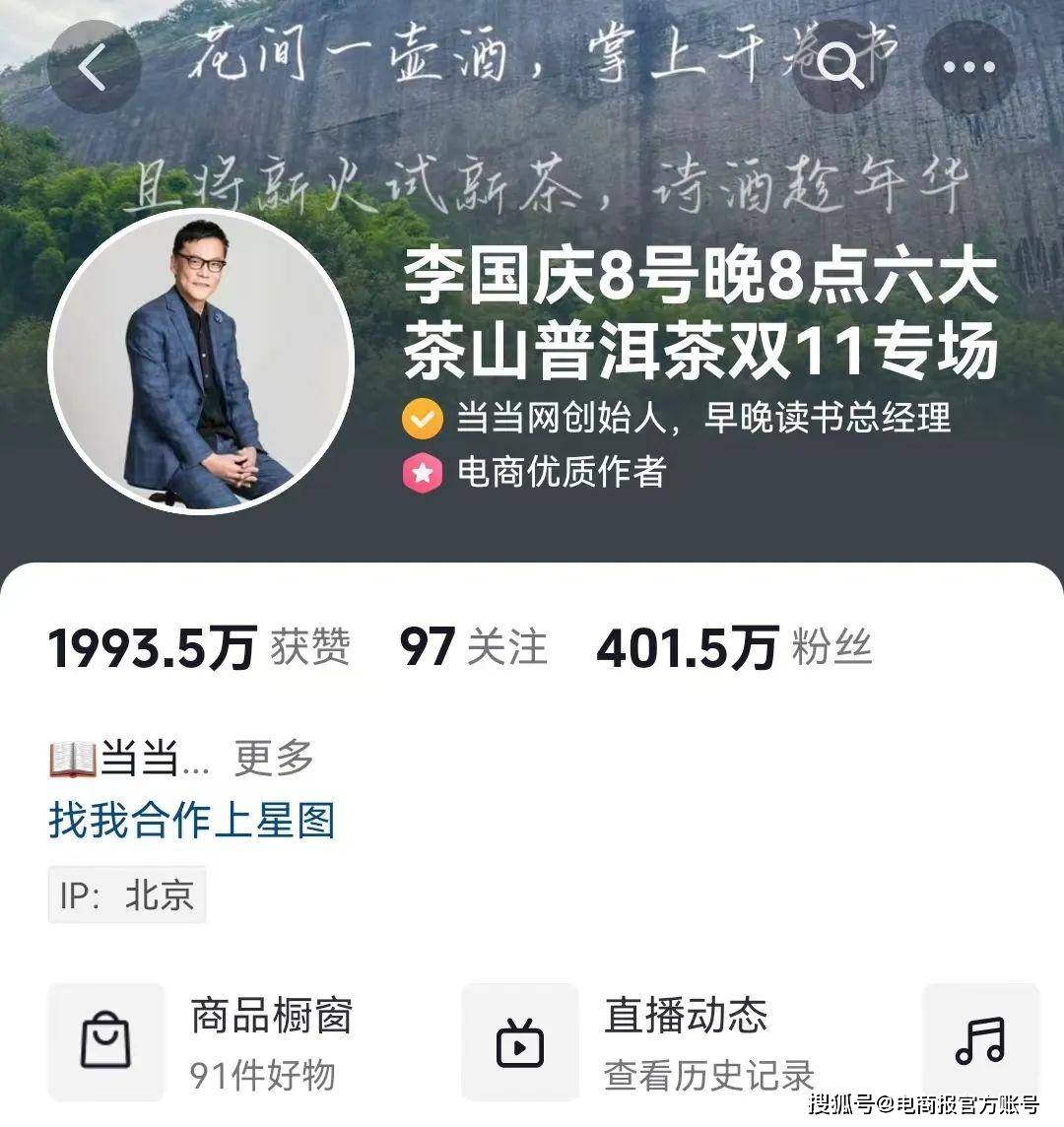View the profile avatar photo
Viewport: 1064px width, 1127px height.
(201, 362)
